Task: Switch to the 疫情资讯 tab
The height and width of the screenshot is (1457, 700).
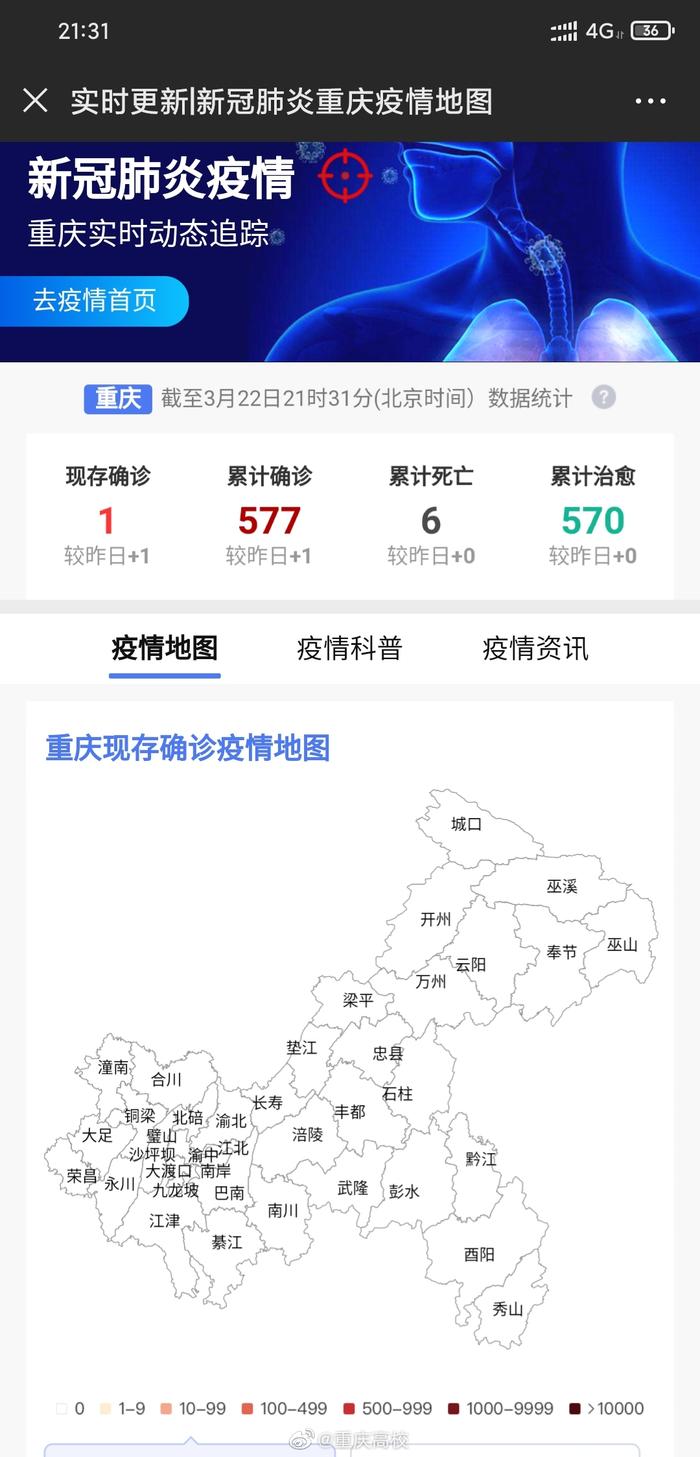Action: click(535, 648)
